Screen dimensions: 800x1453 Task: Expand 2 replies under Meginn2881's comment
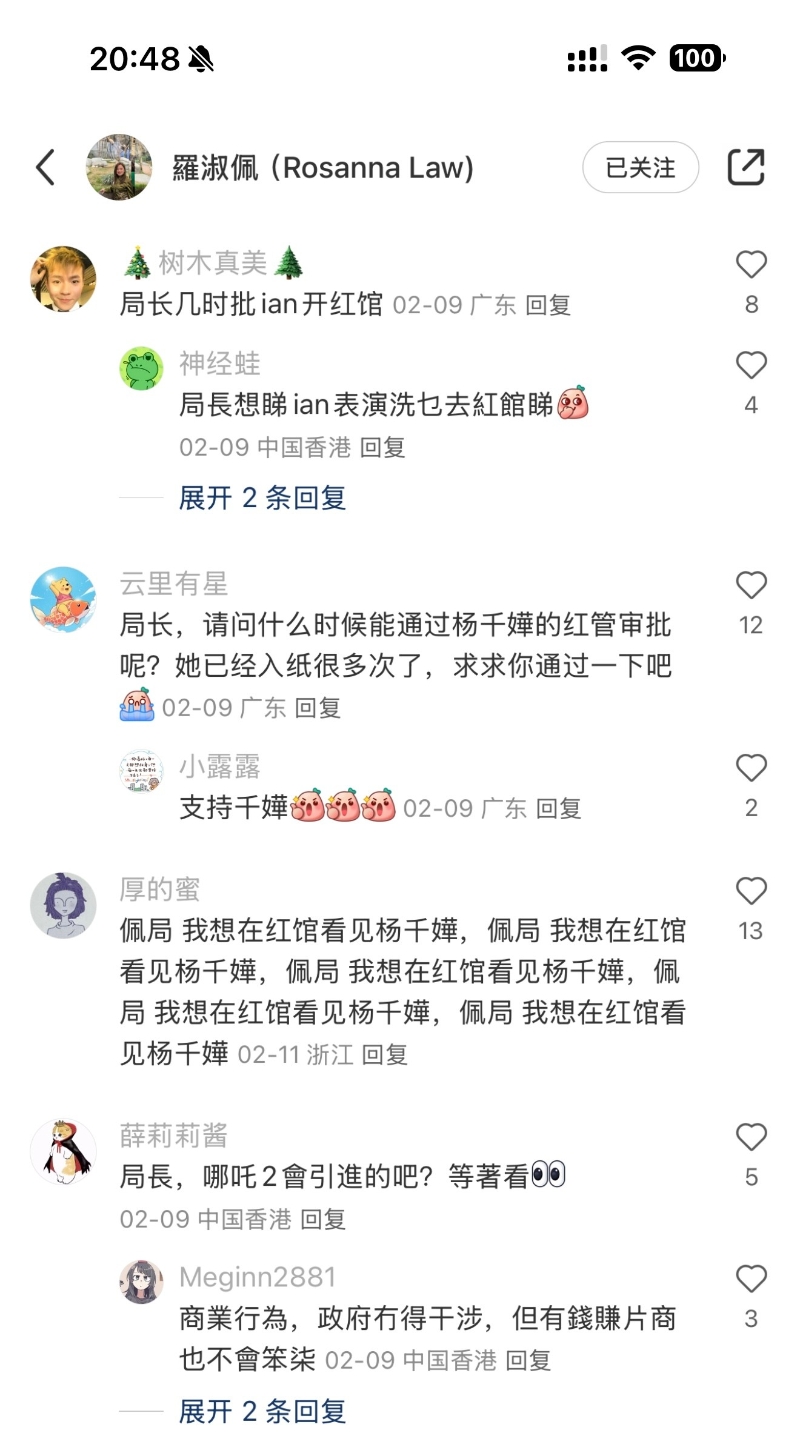coord(262,1411)
